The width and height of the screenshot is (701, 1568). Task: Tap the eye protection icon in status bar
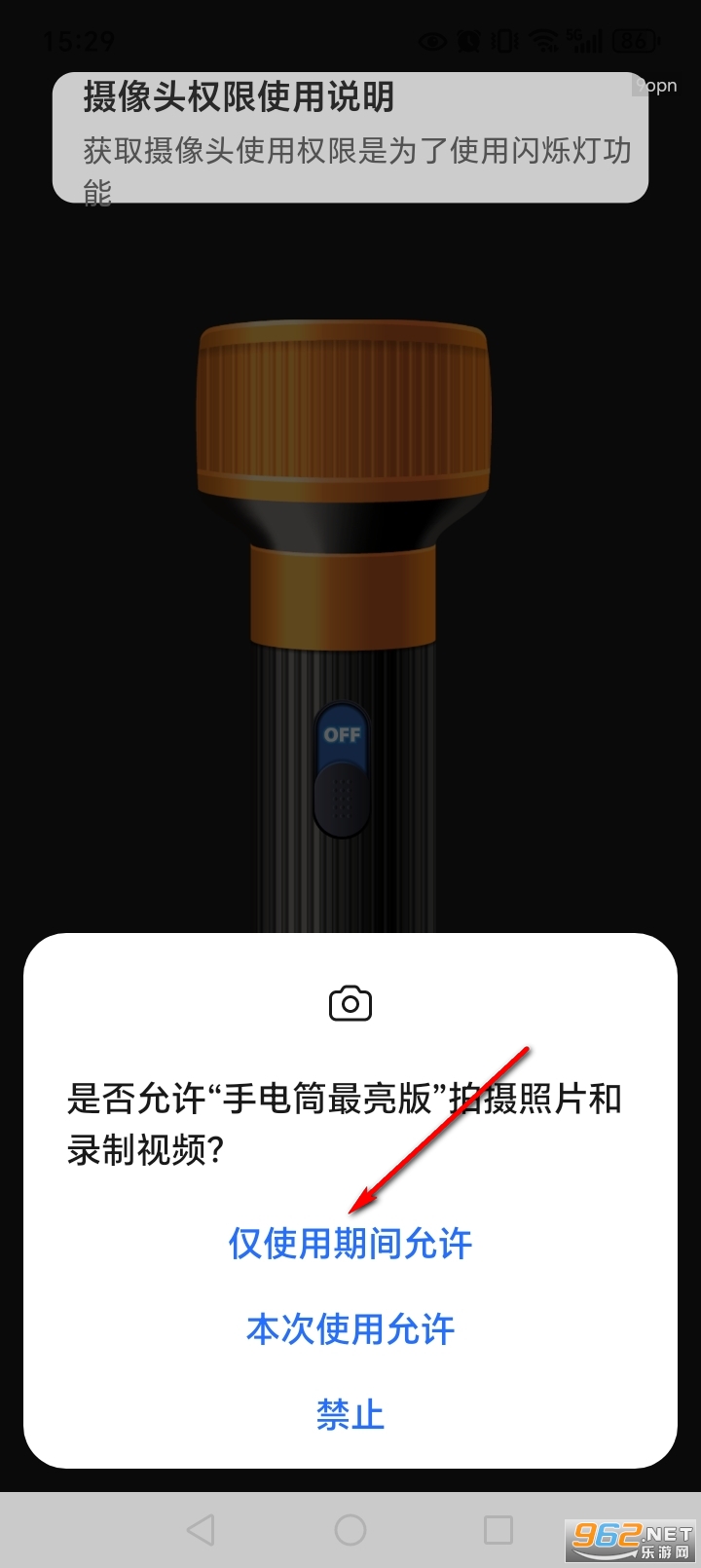pyautogui.click(x=433, y=41)
